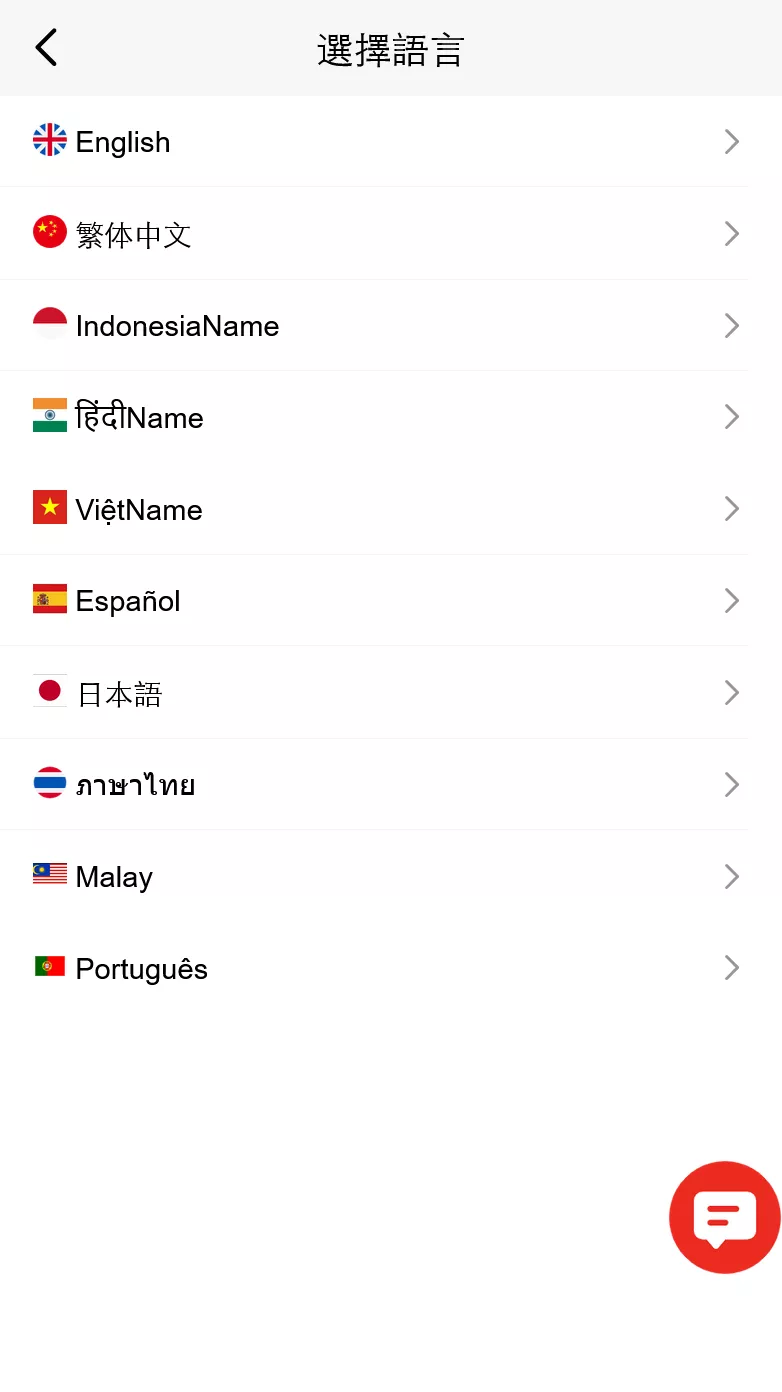Tap the 選擇語言 title text
Image resolution: width=782 pixels, height=1392 pixels.
pos(390,48)
